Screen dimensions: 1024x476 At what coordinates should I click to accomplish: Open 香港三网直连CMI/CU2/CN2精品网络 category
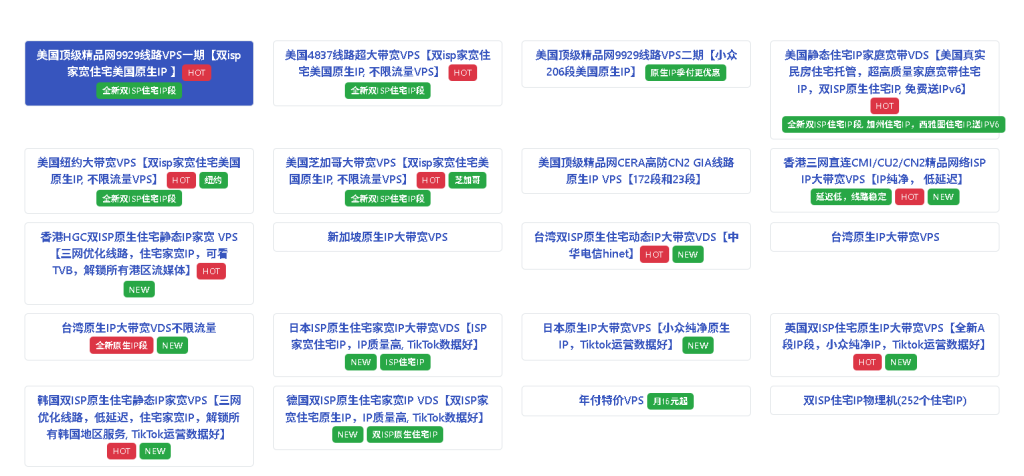(884, 170)
